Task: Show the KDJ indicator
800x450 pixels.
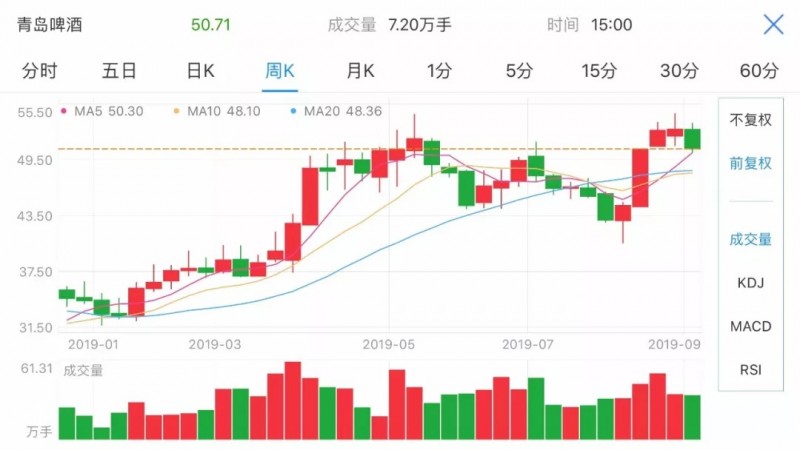Action: pyautogui.click(x=750, y=283)
